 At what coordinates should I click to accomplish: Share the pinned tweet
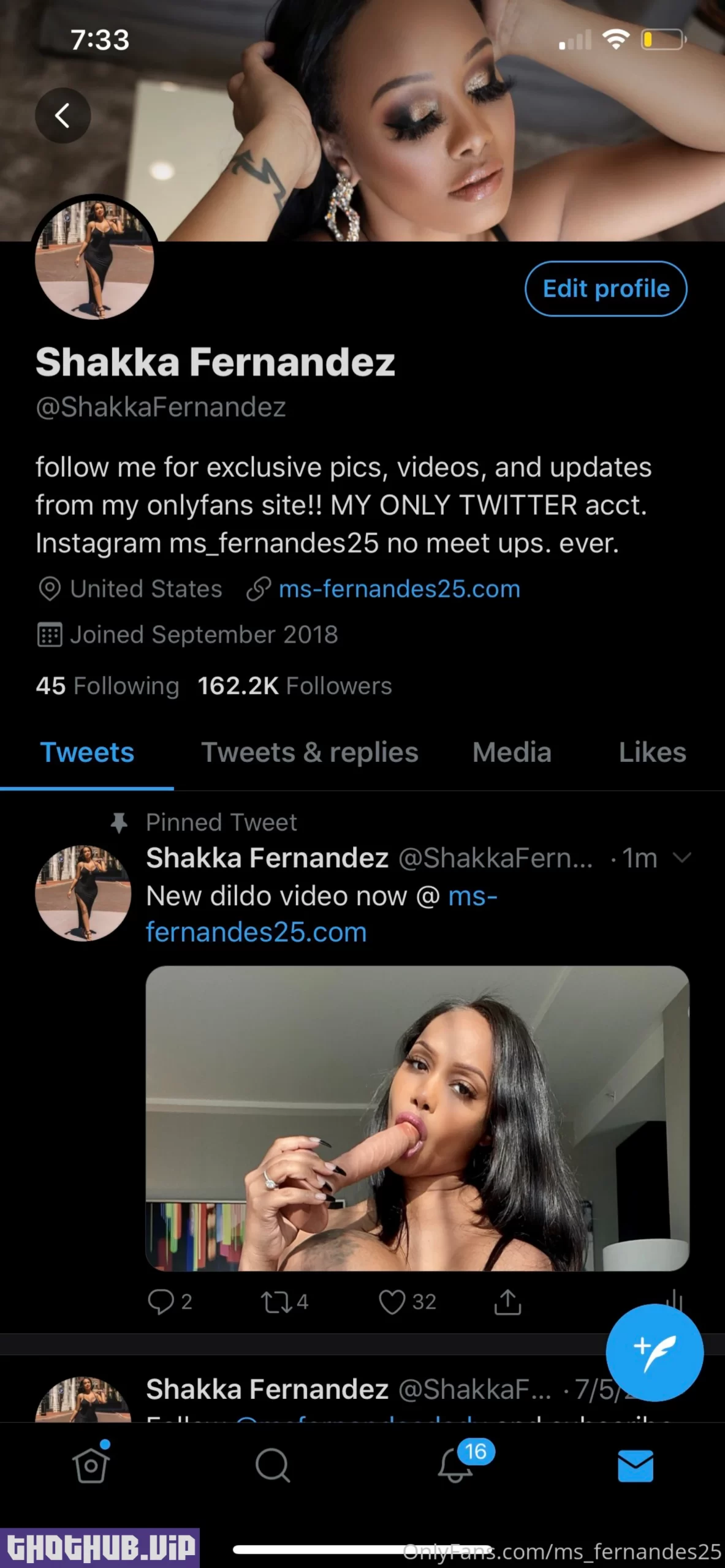click(x=507, y=1302)
